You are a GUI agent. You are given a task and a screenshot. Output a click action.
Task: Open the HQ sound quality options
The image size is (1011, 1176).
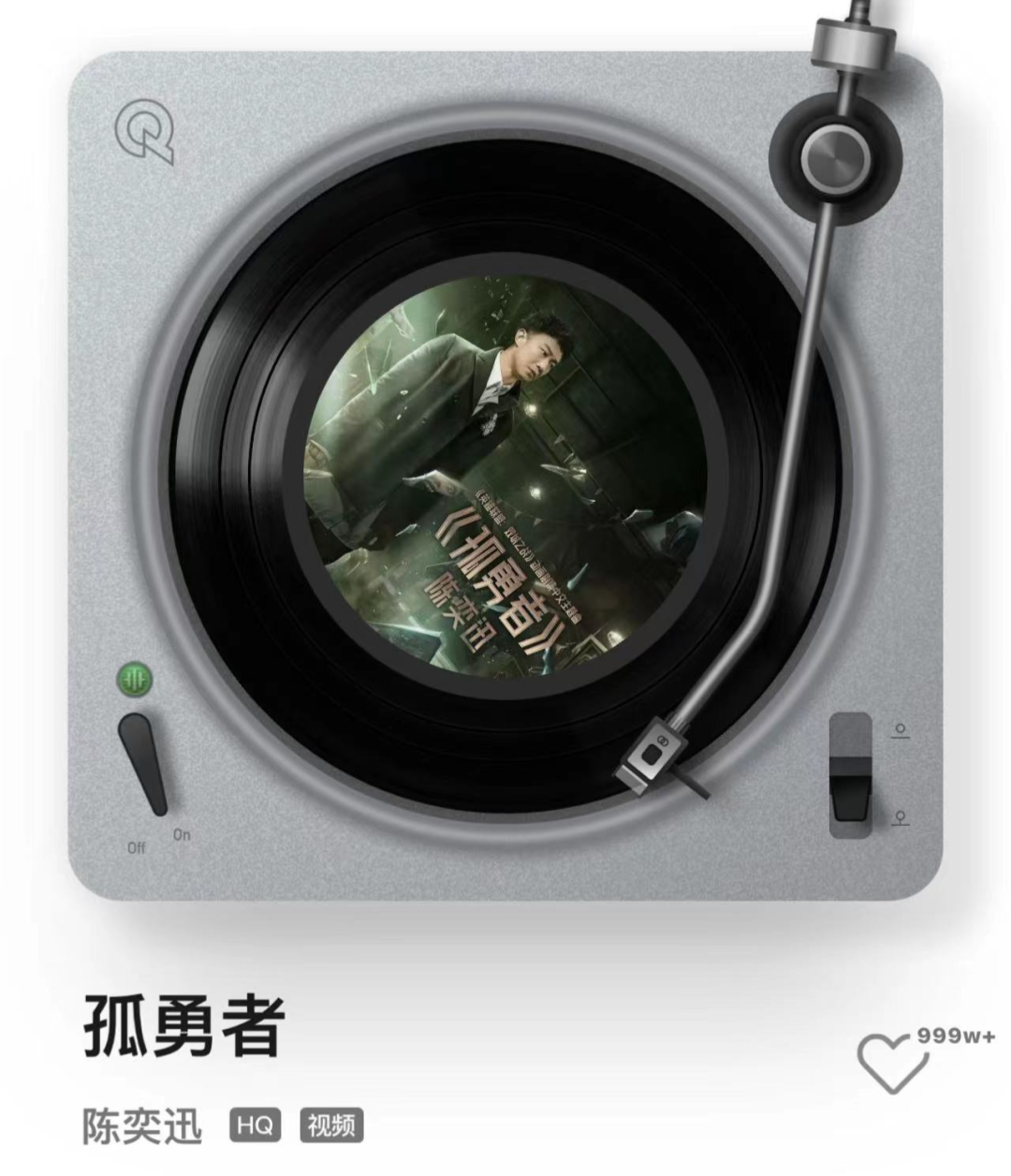click(x=255, y=1125)
